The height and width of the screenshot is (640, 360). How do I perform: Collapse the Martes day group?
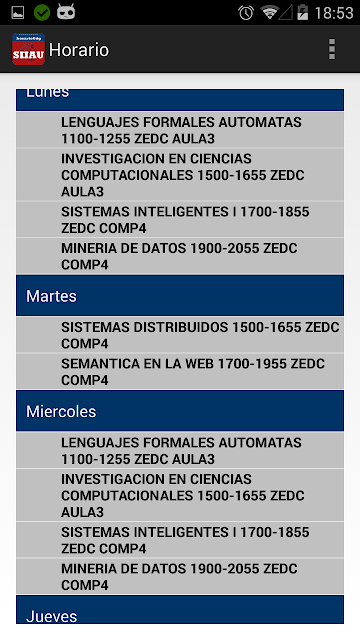coord(180,296)
